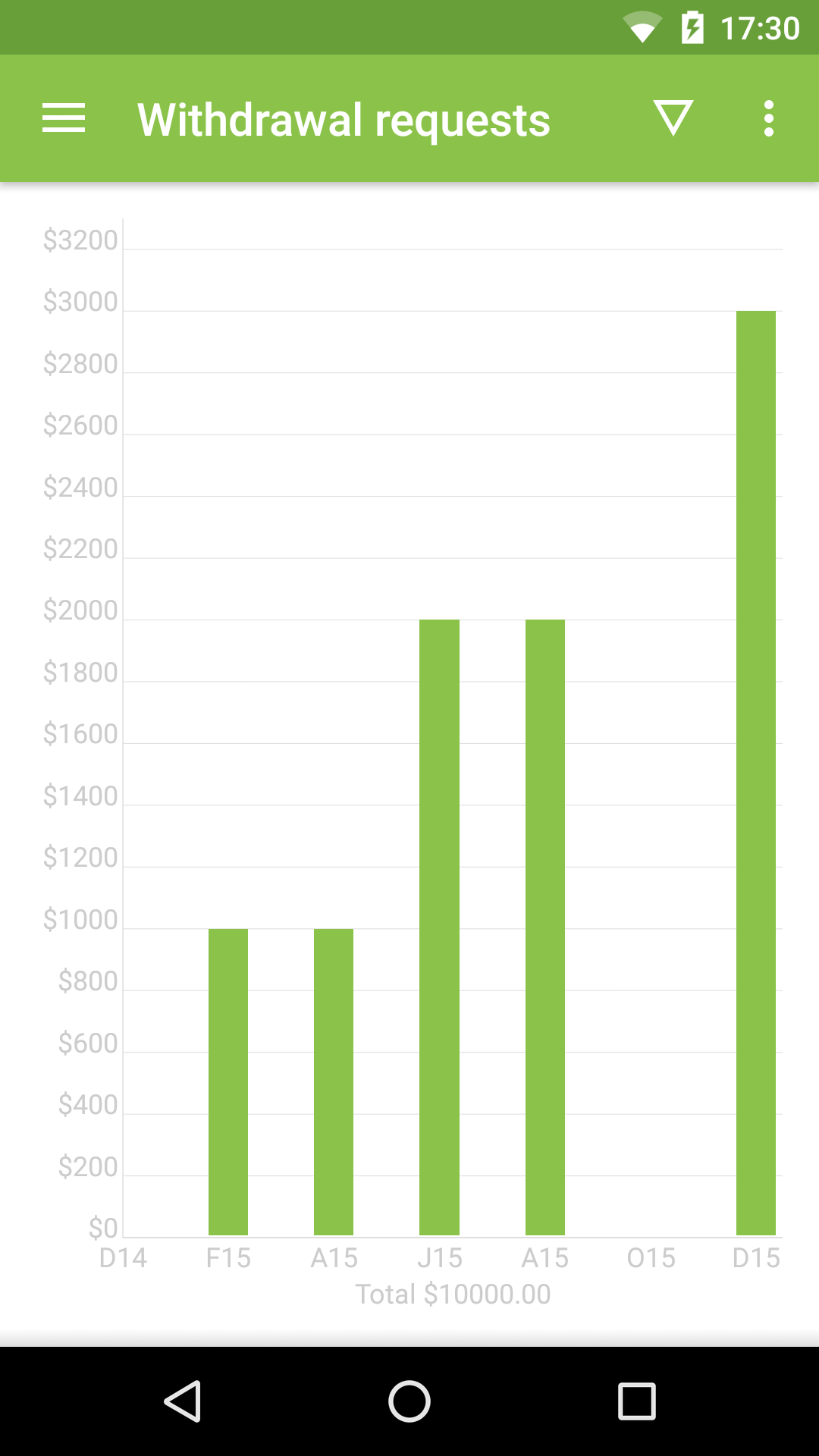The height and width of the screenshot is (1456, 819).
Task: Go to the home screen
Action: click(409, 1401)
